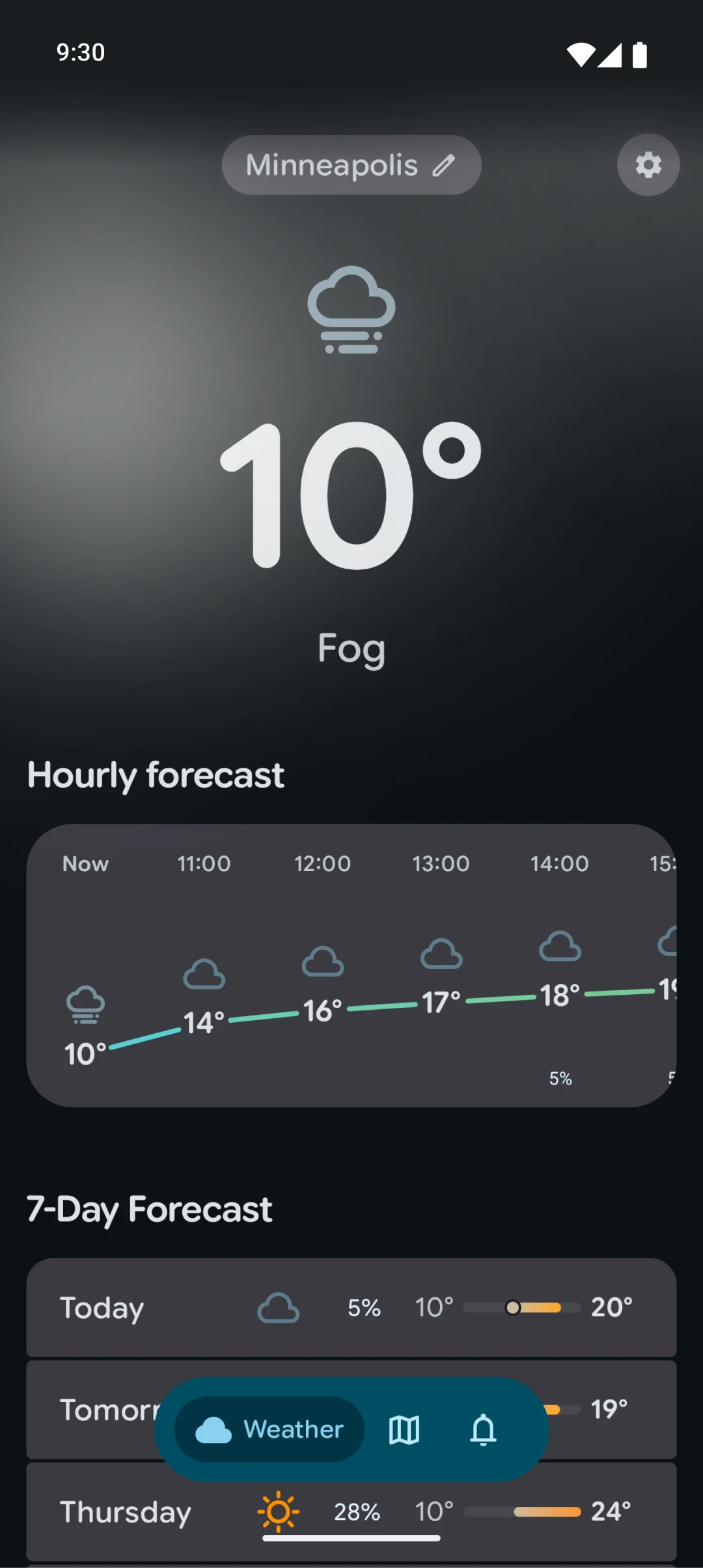Switch to the Weather tab in bottom bar
The image size is (703, 1568).
(268, 1430)
